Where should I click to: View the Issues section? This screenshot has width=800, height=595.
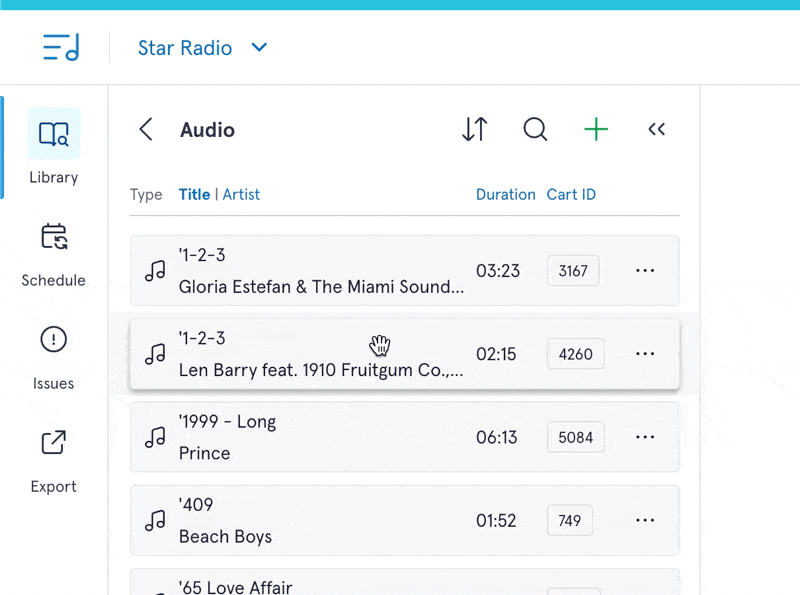pos(54,356)
